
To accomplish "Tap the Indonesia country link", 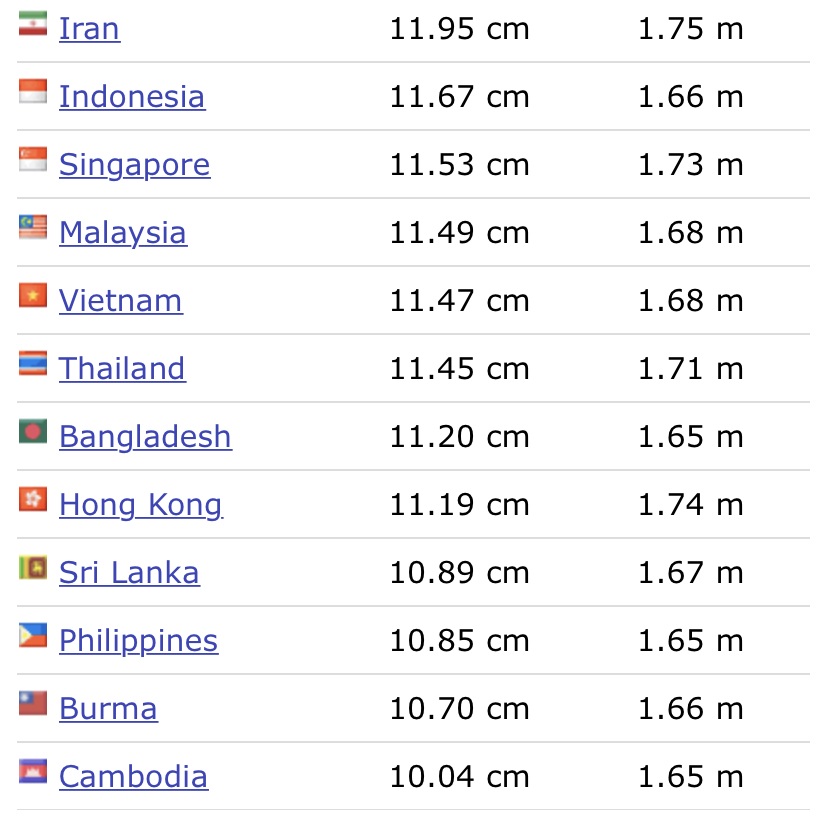I will point(131,97).
